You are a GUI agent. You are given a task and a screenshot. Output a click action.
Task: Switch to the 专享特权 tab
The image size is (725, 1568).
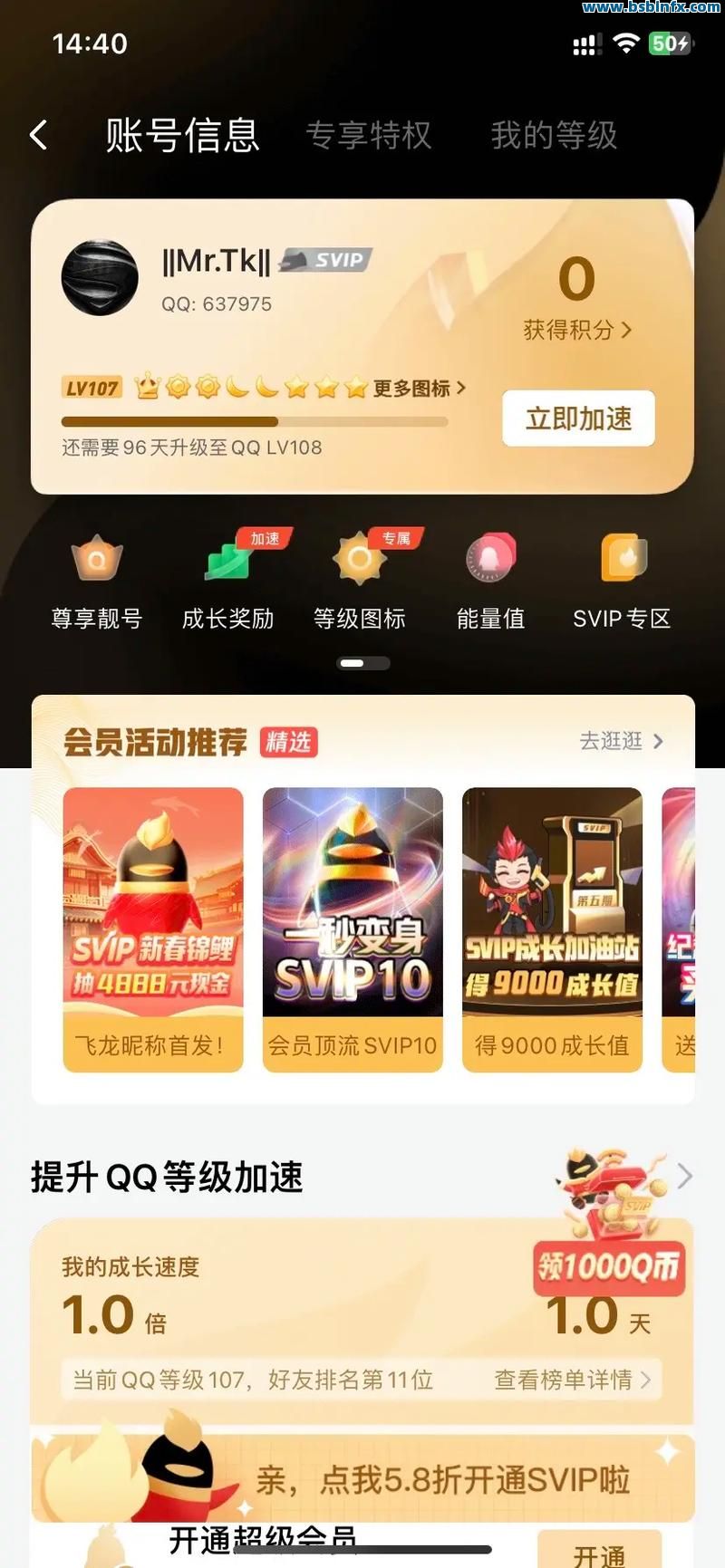tap(368, 136)
